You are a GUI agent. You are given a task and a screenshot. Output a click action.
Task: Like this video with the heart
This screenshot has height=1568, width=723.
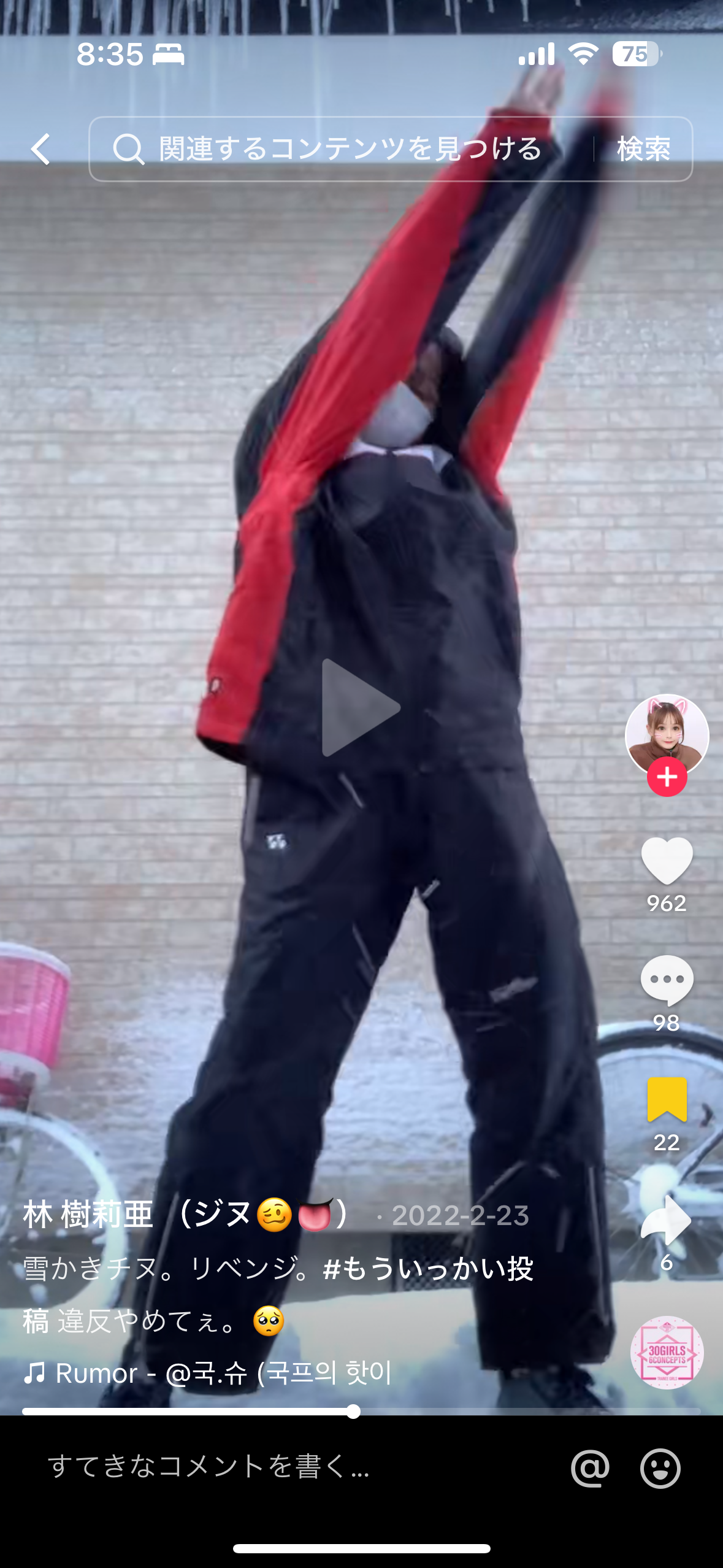667,860
